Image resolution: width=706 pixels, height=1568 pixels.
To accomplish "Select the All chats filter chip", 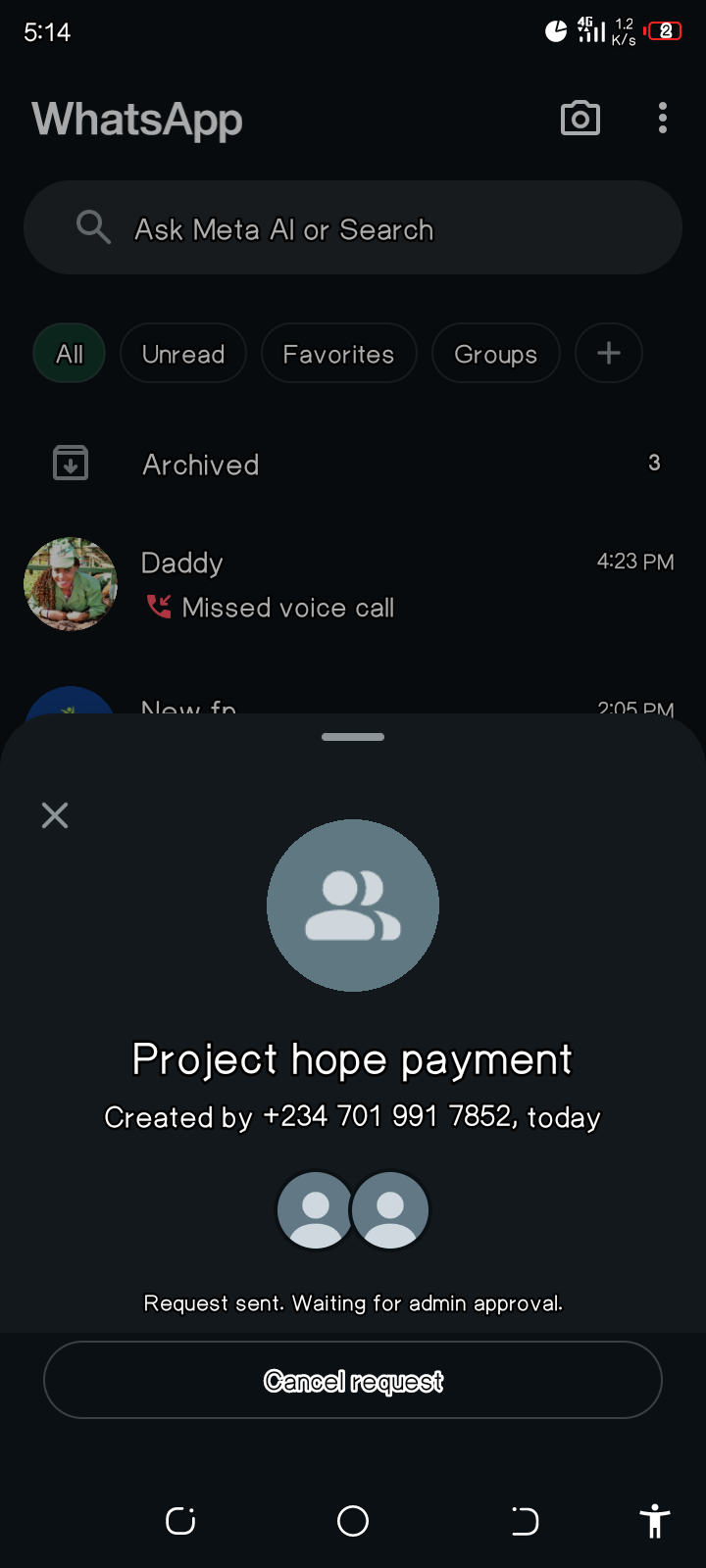I will (70, 354).
